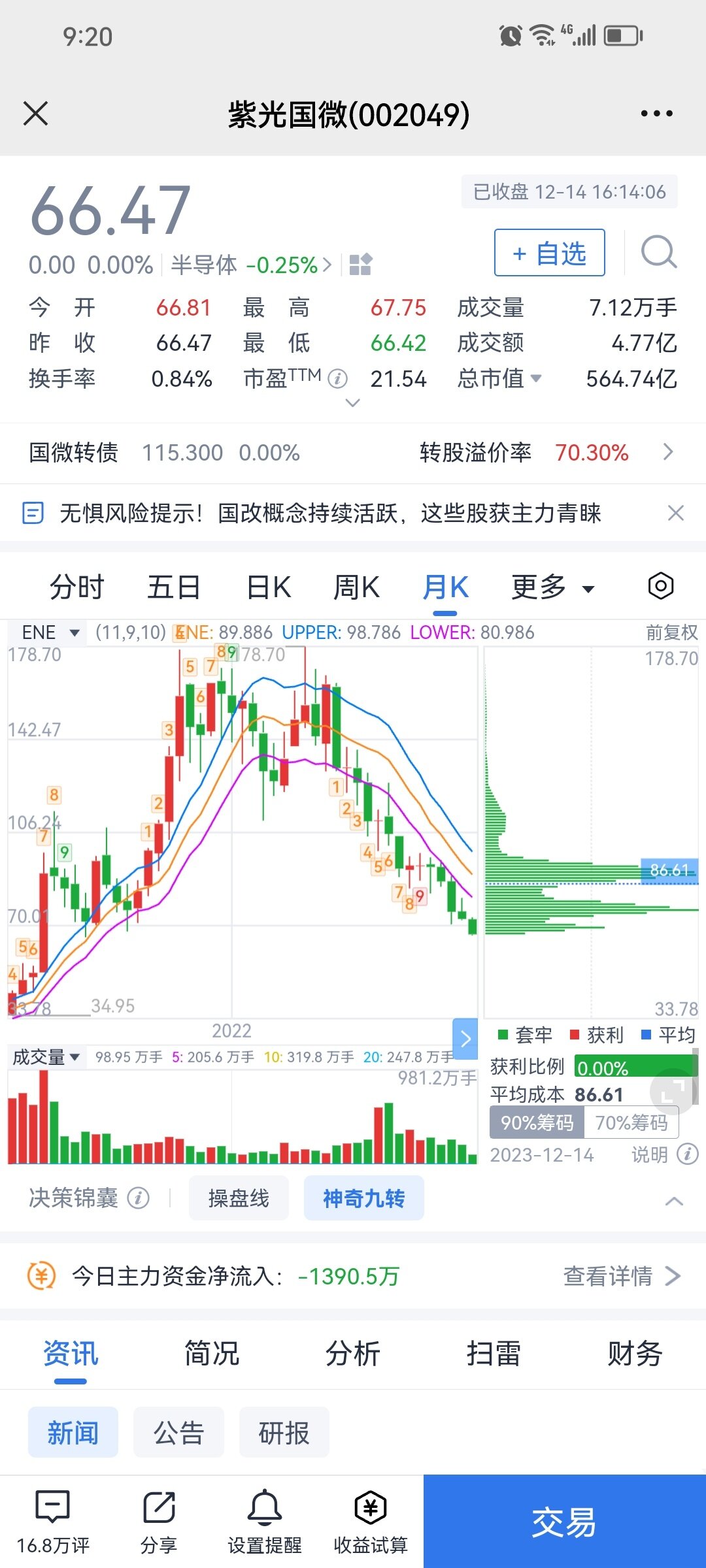Open 设置提醒 bell alert

pos(264,1521)
